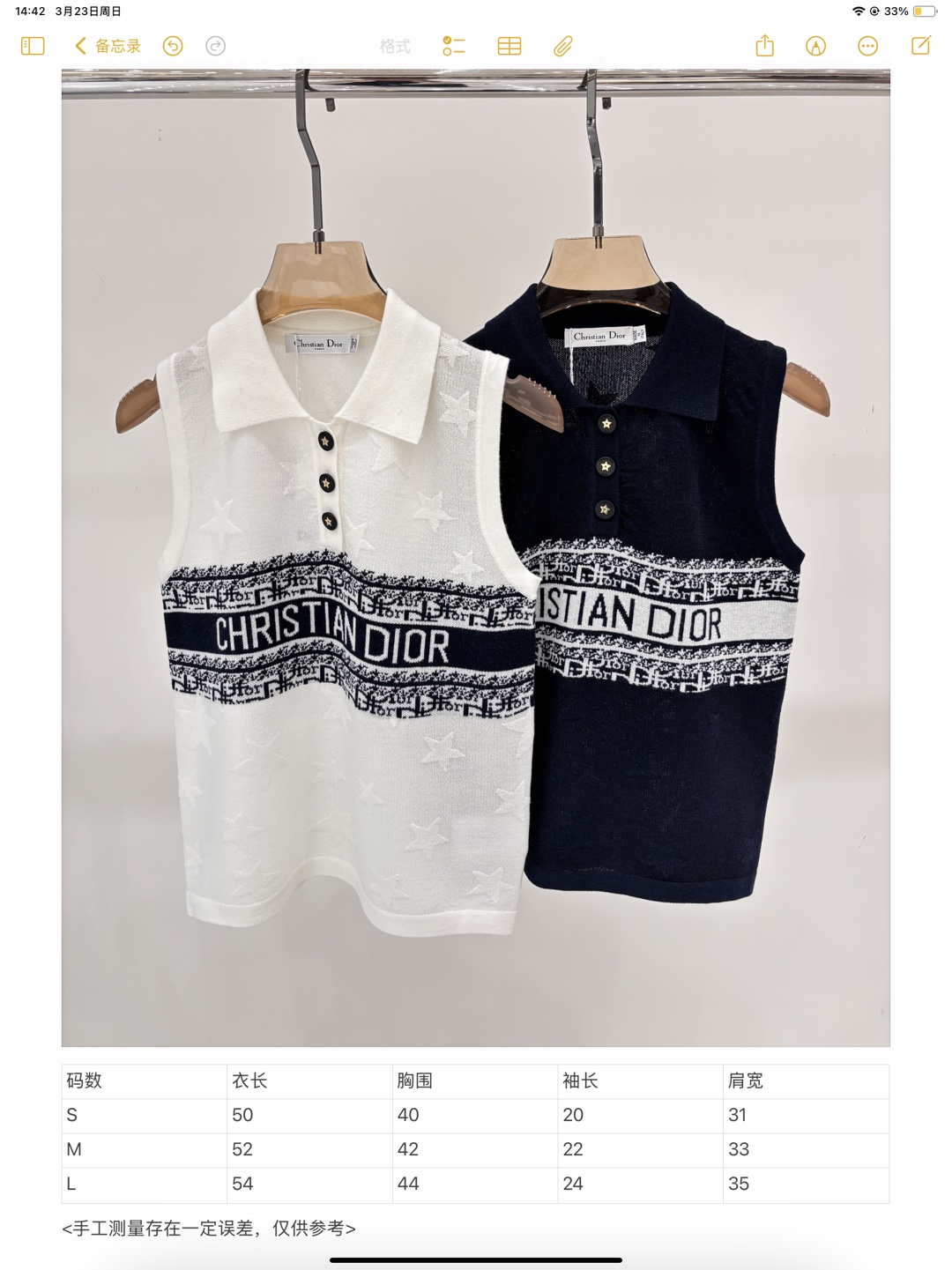This screenshot has height=1270, width=952.
Task: Insert a table into the note
Action: tap(509, 46)
